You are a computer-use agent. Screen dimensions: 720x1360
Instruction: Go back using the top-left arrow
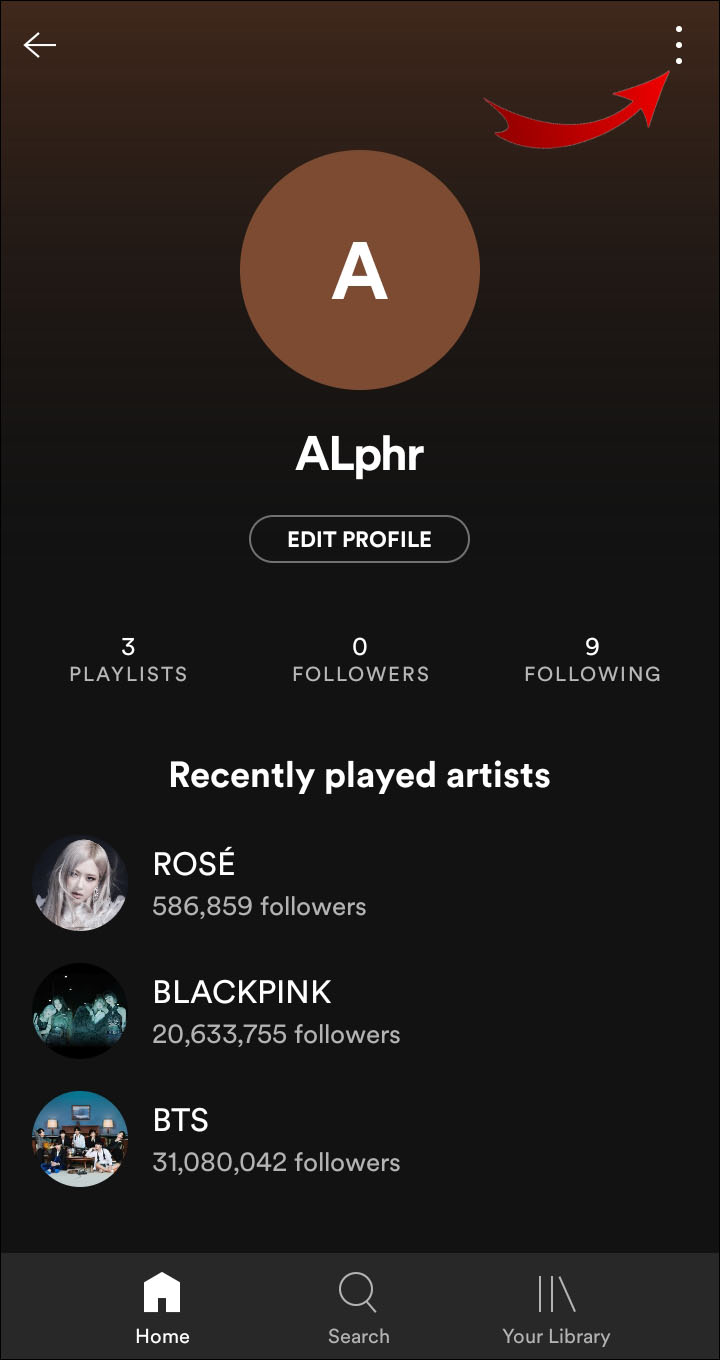pyautogui.click(x=40, y=45)
